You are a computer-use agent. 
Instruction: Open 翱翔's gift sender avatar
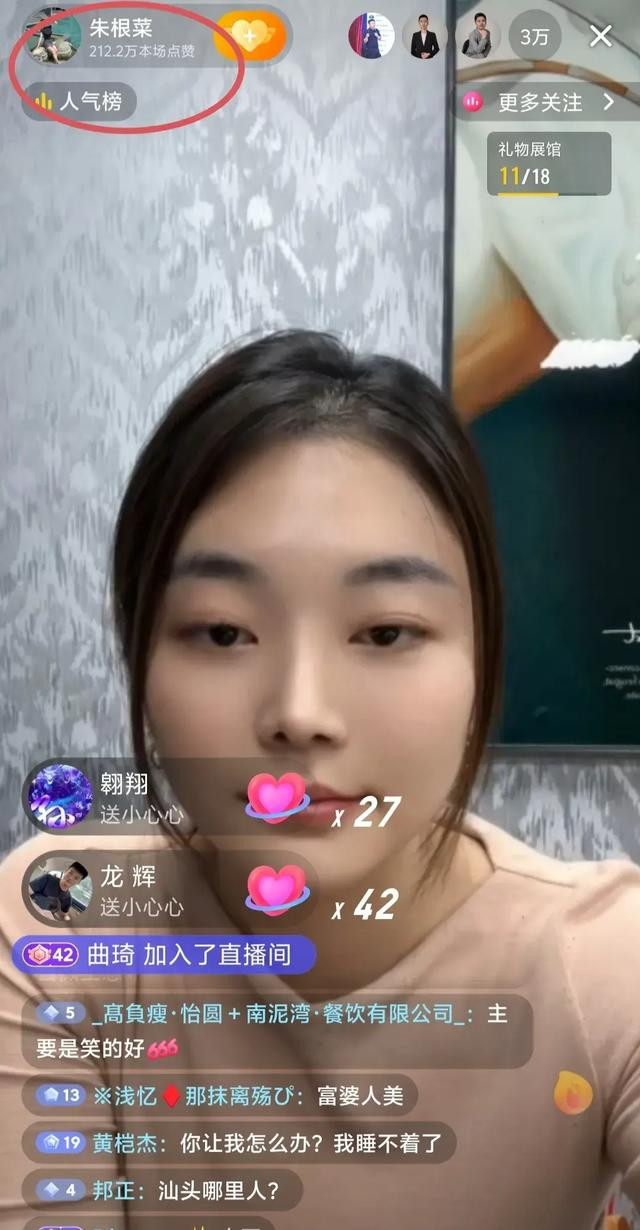tap(61, 796)
